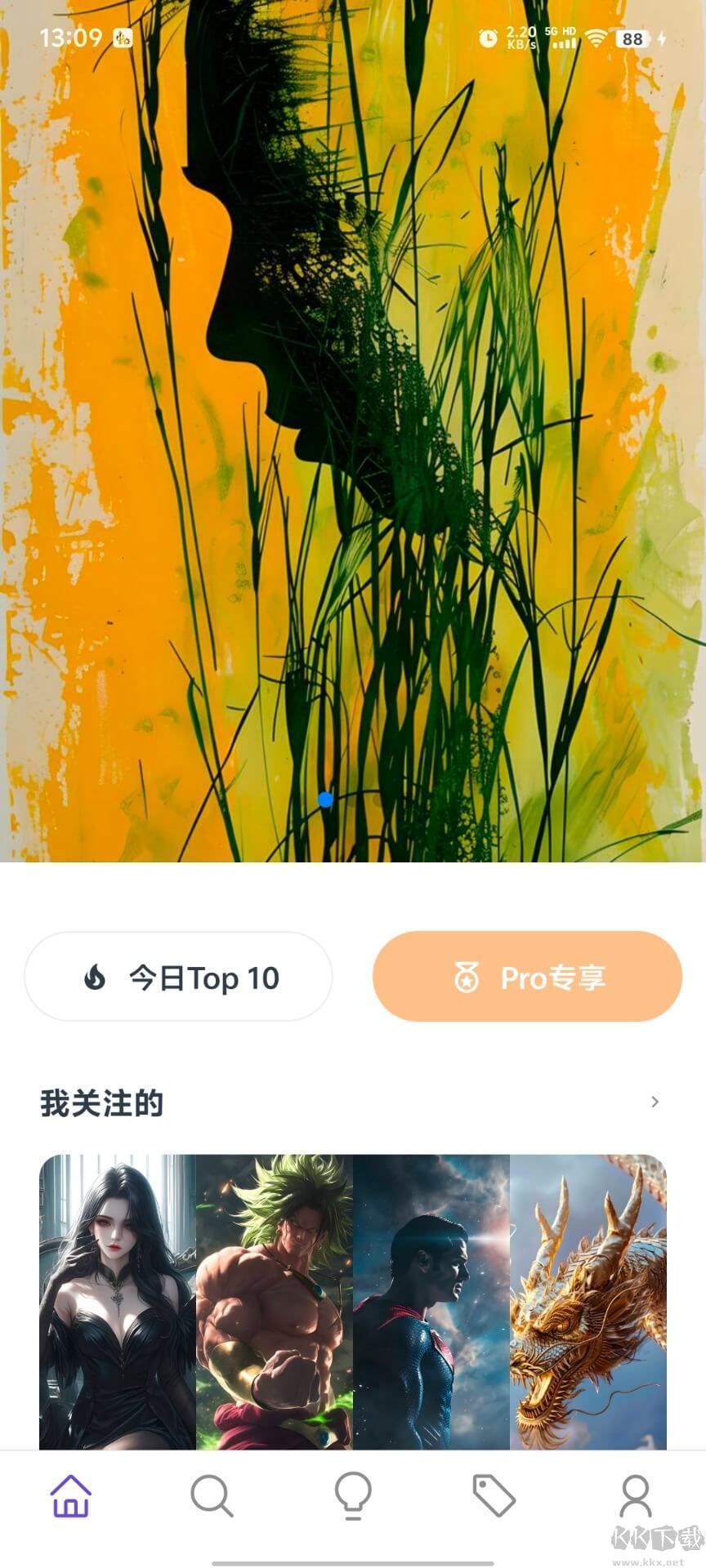This screenshot has height=1568, width=706.
Task: Click the medal icon in Pro专享 button
Action: tap(466, 977)
